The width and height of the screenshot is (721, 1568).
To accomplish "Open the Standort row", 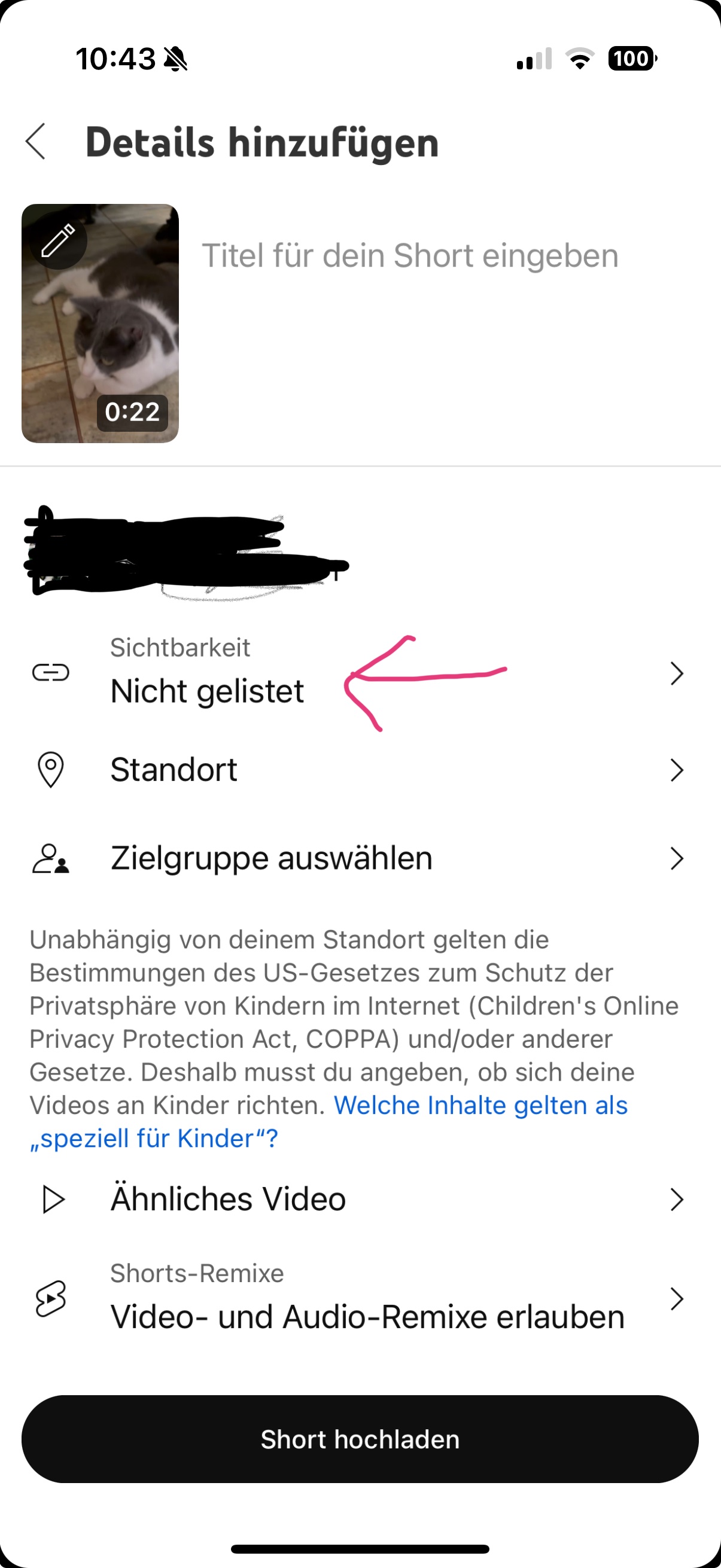I will 360,770.
